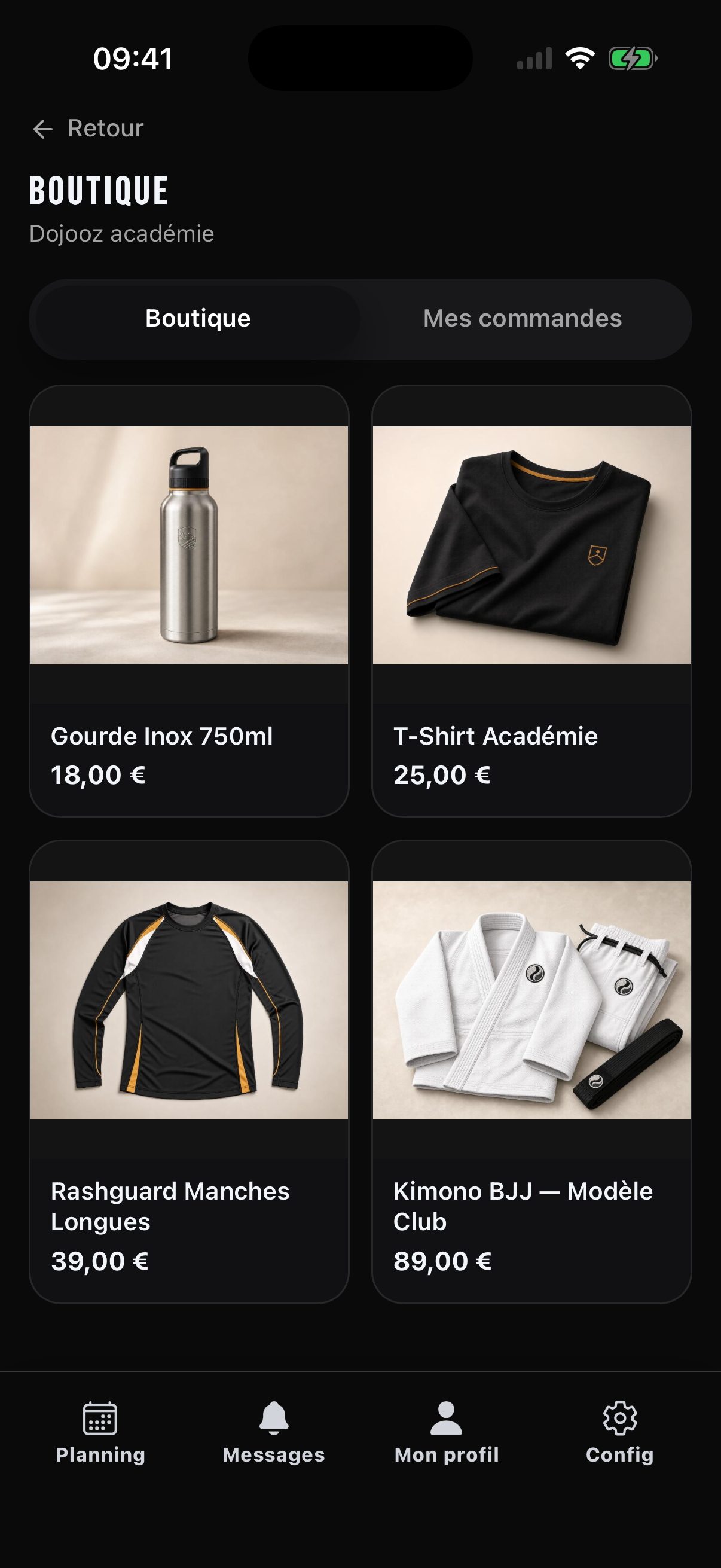Open the Gourde Inox 750ml product card
Screen dimensions: 721x1568
pyautogui.click(x=190, y=601)
